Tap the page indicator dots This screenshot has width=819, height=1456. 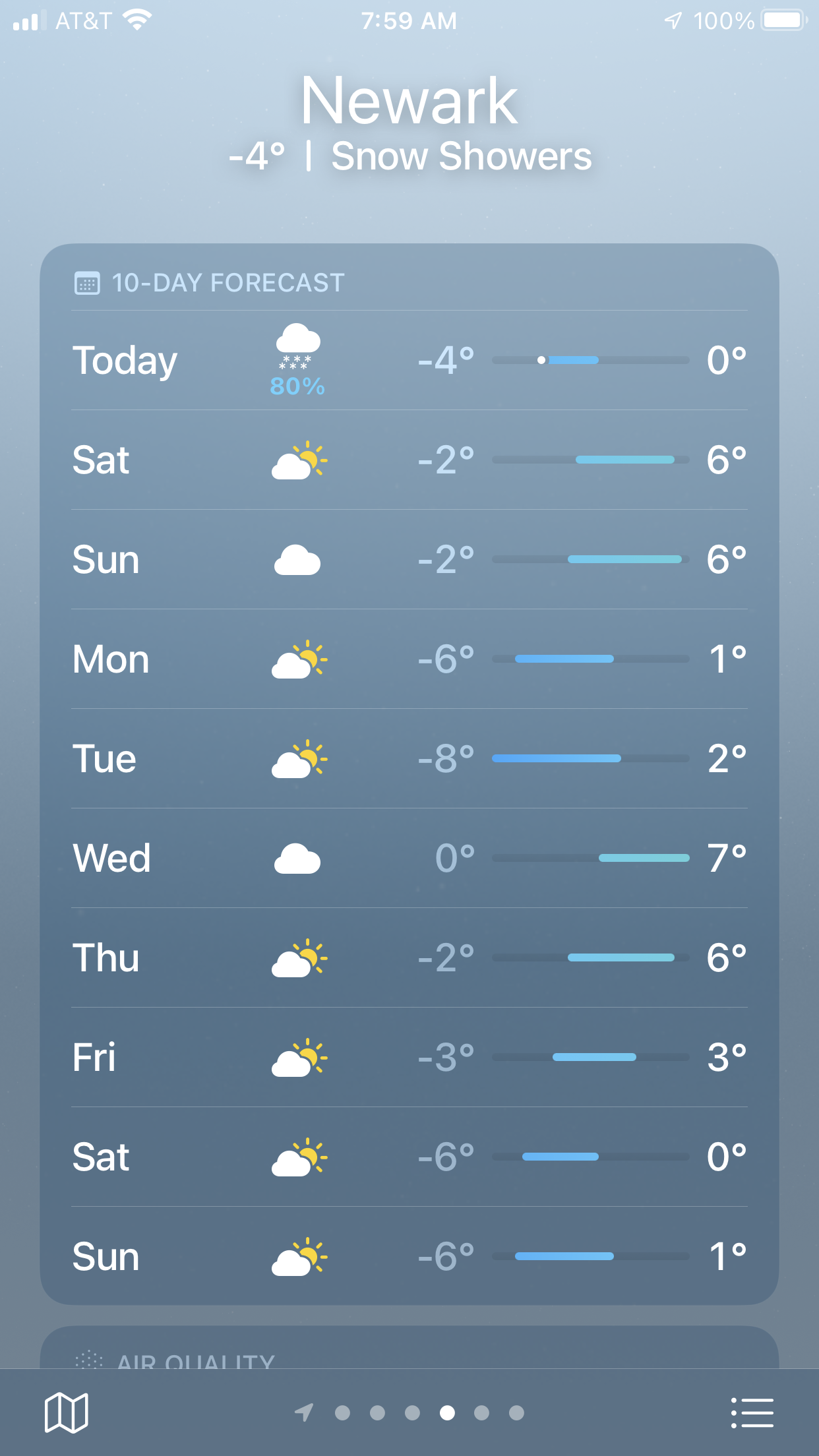click(410, 1412)
